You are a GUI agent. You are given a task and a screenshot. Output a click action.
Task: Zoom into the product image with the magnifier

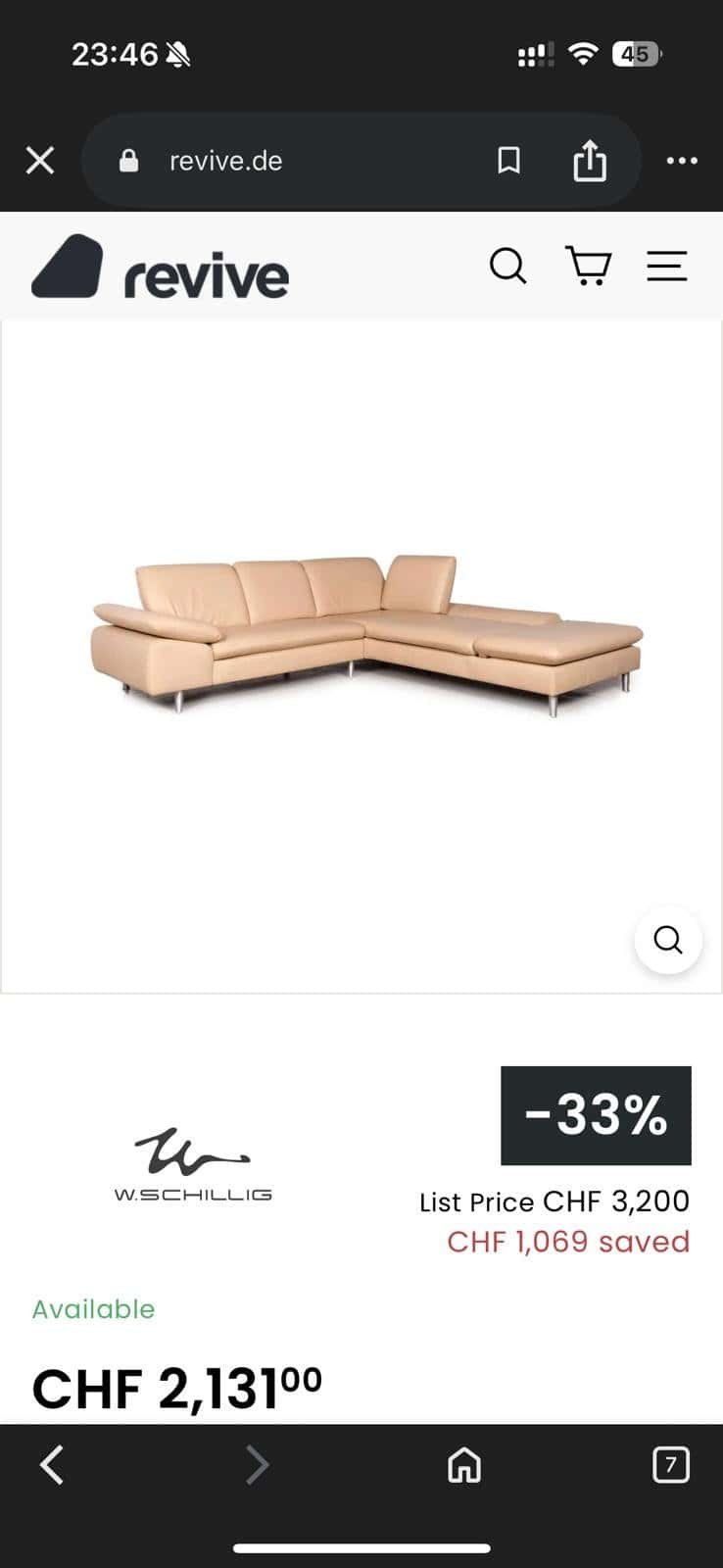(668, 941)
